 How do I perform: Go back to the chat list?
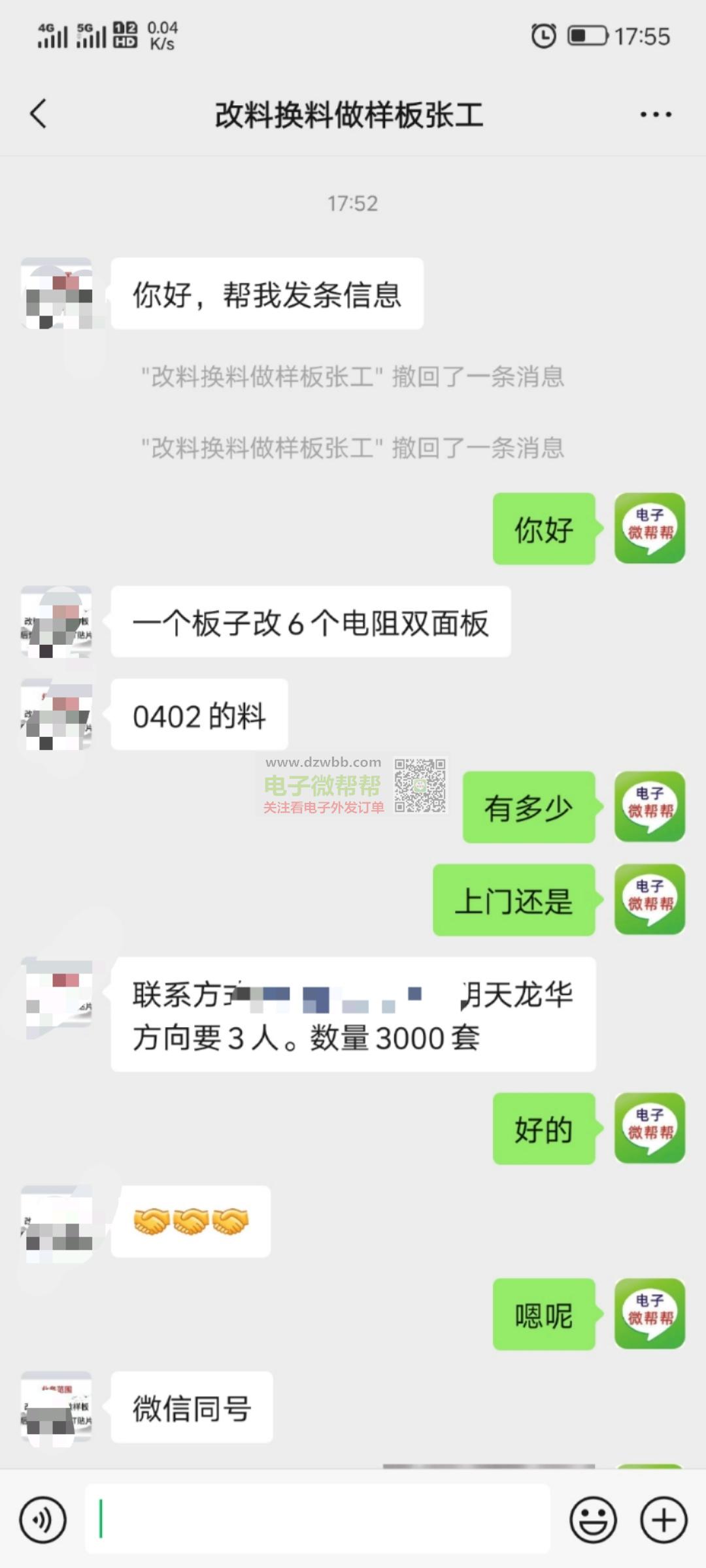[x=39, y=114]
